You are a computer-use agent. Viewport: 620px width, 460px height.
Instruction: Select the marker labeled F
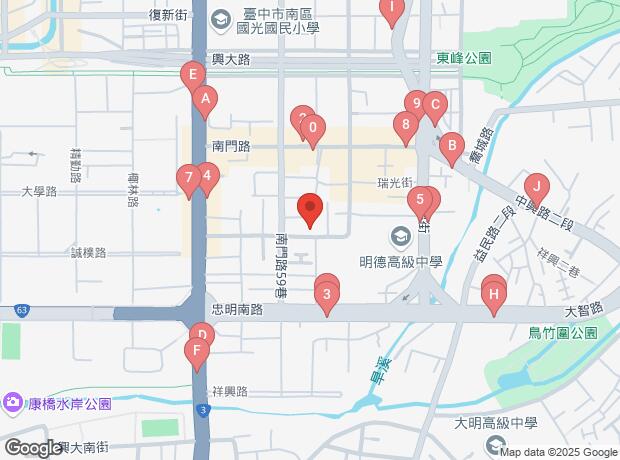pos(198,351)
